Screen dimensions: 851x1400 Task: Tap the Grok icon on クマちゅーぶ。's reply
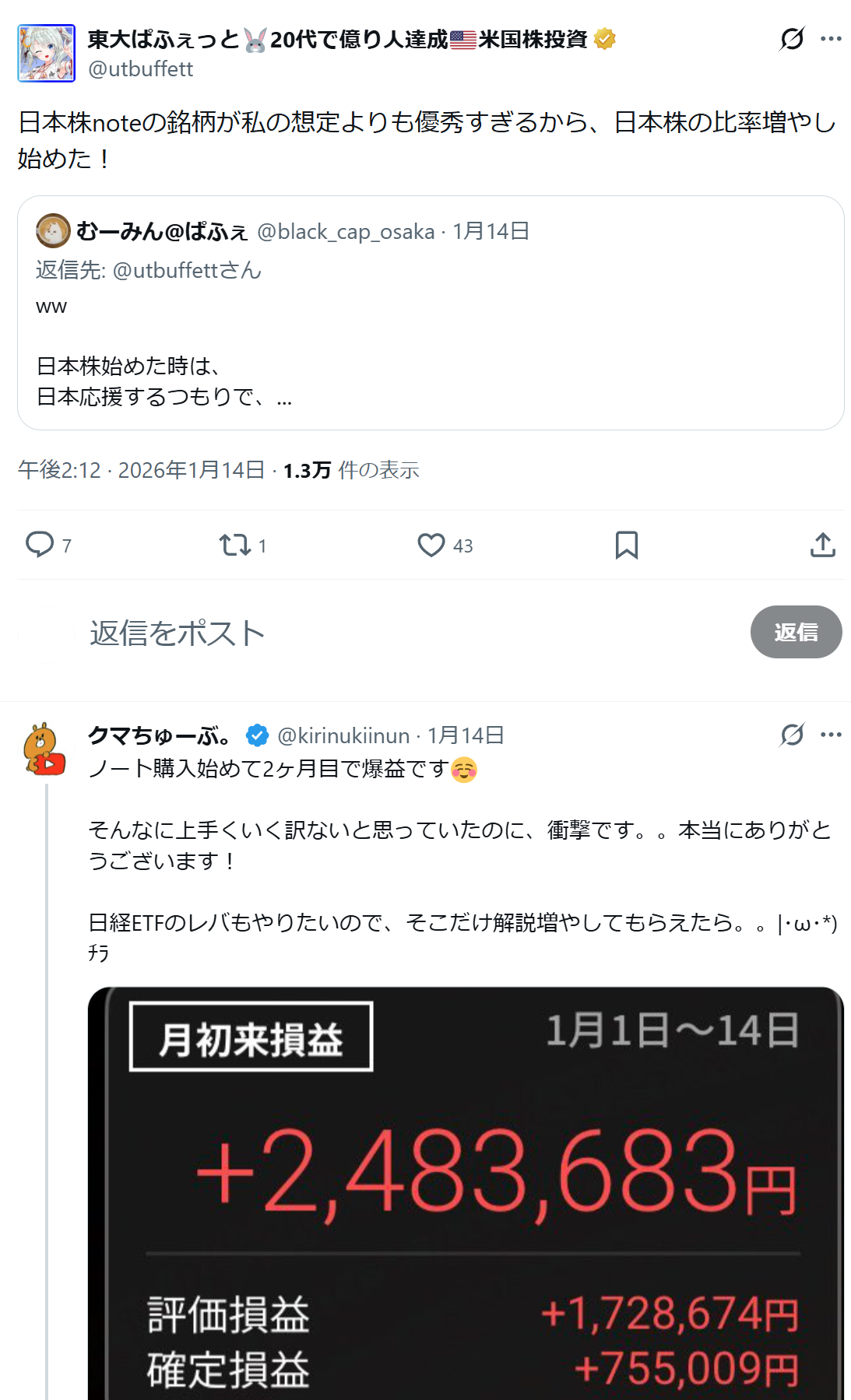[792, 735]
